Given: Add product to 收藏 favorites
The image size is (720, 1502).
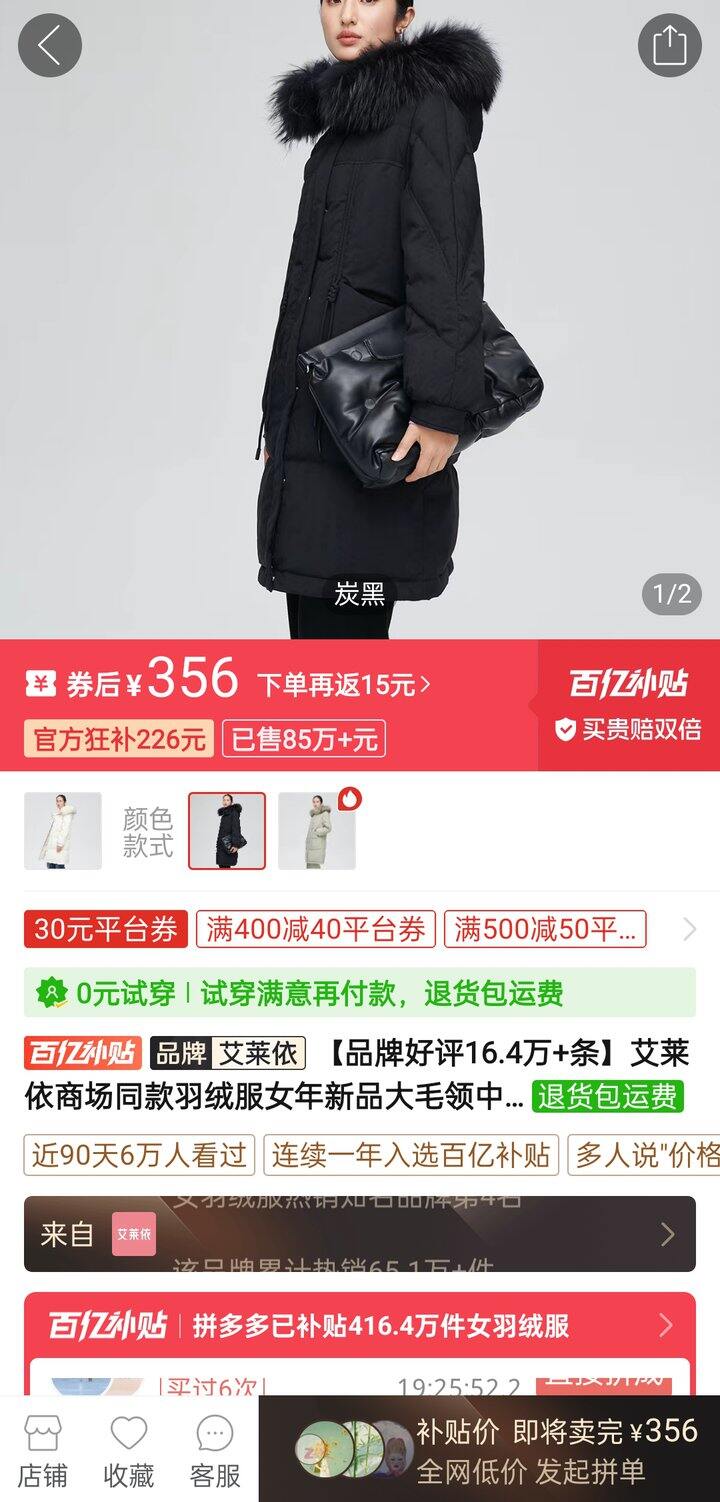Looking at the screenshot, I should point(129,1450).
